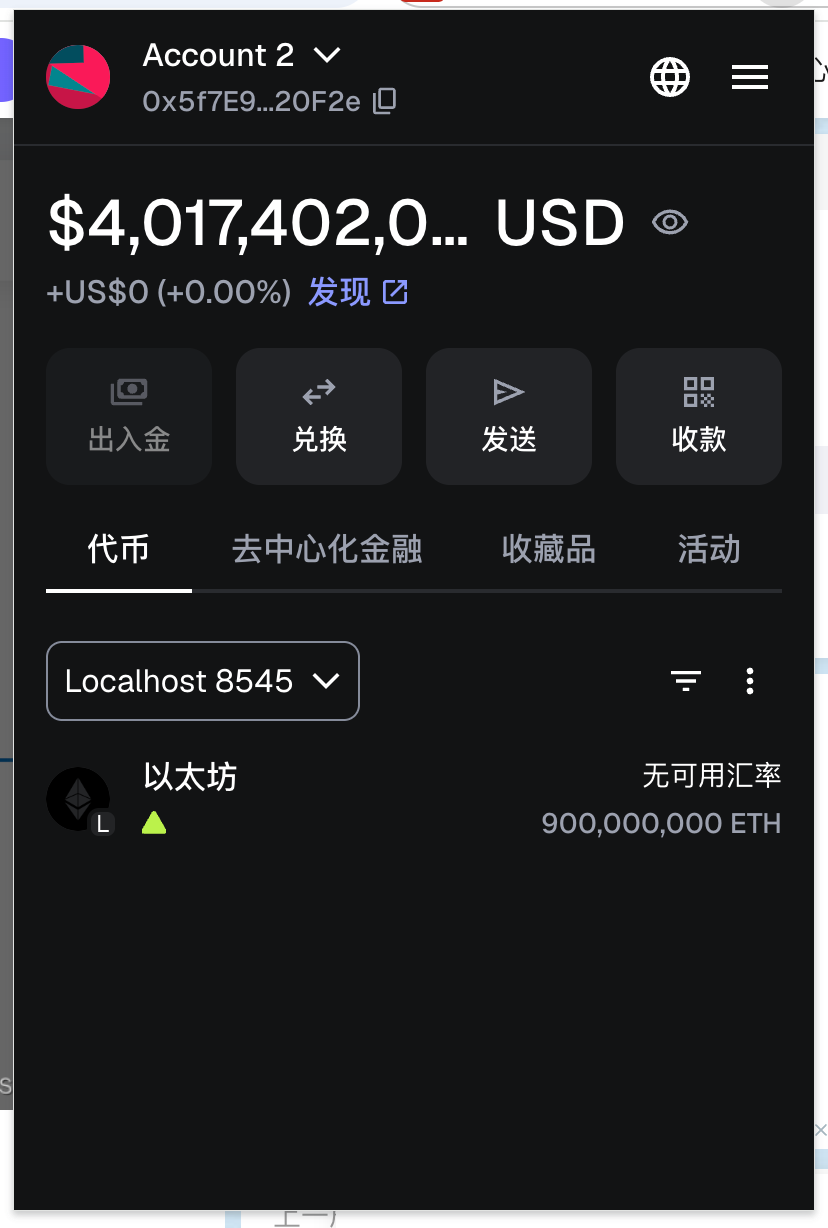Open the hamburger menu
The height and width of the screenshot is (1228, 828).
(x=750, y=77)
